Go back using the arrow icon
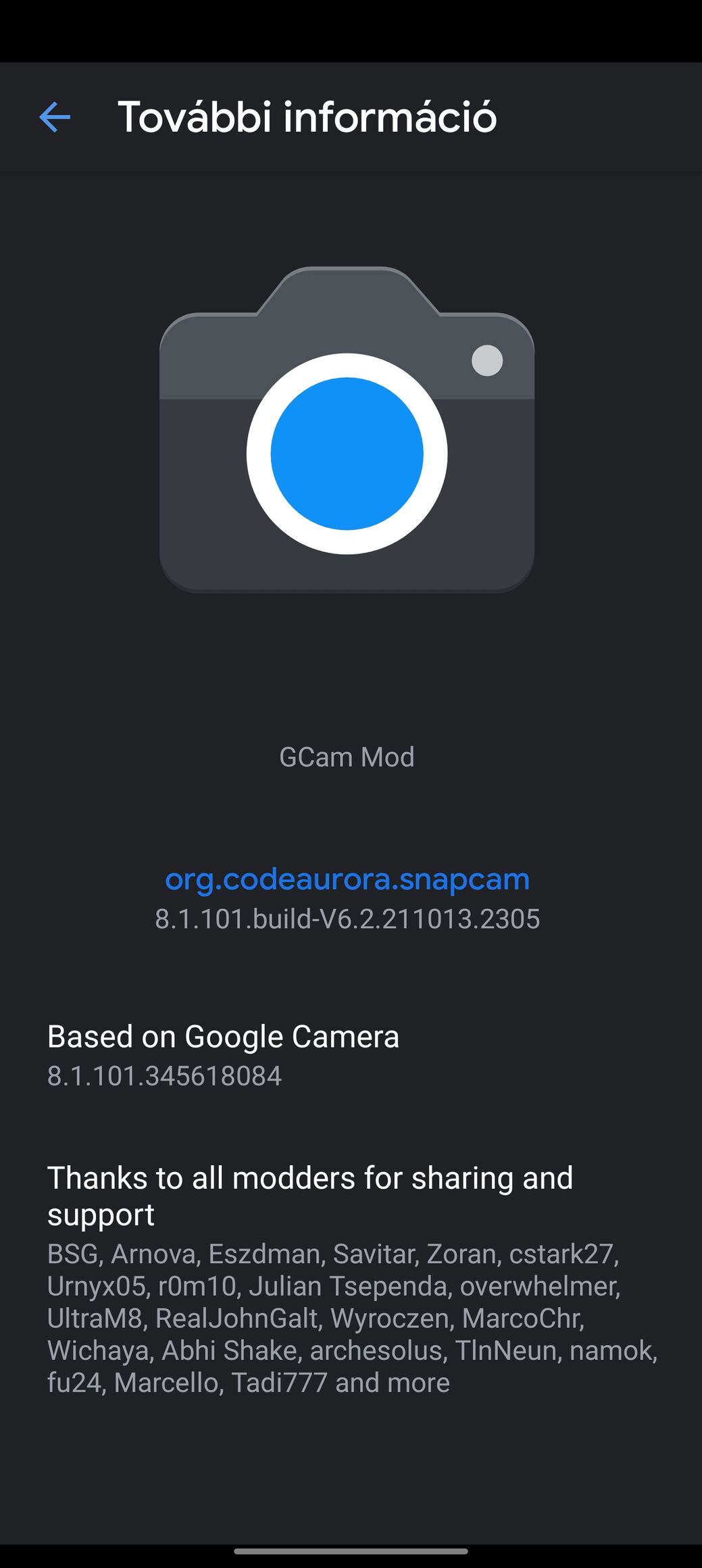The image size is (702, 1568). coord(55,118)
